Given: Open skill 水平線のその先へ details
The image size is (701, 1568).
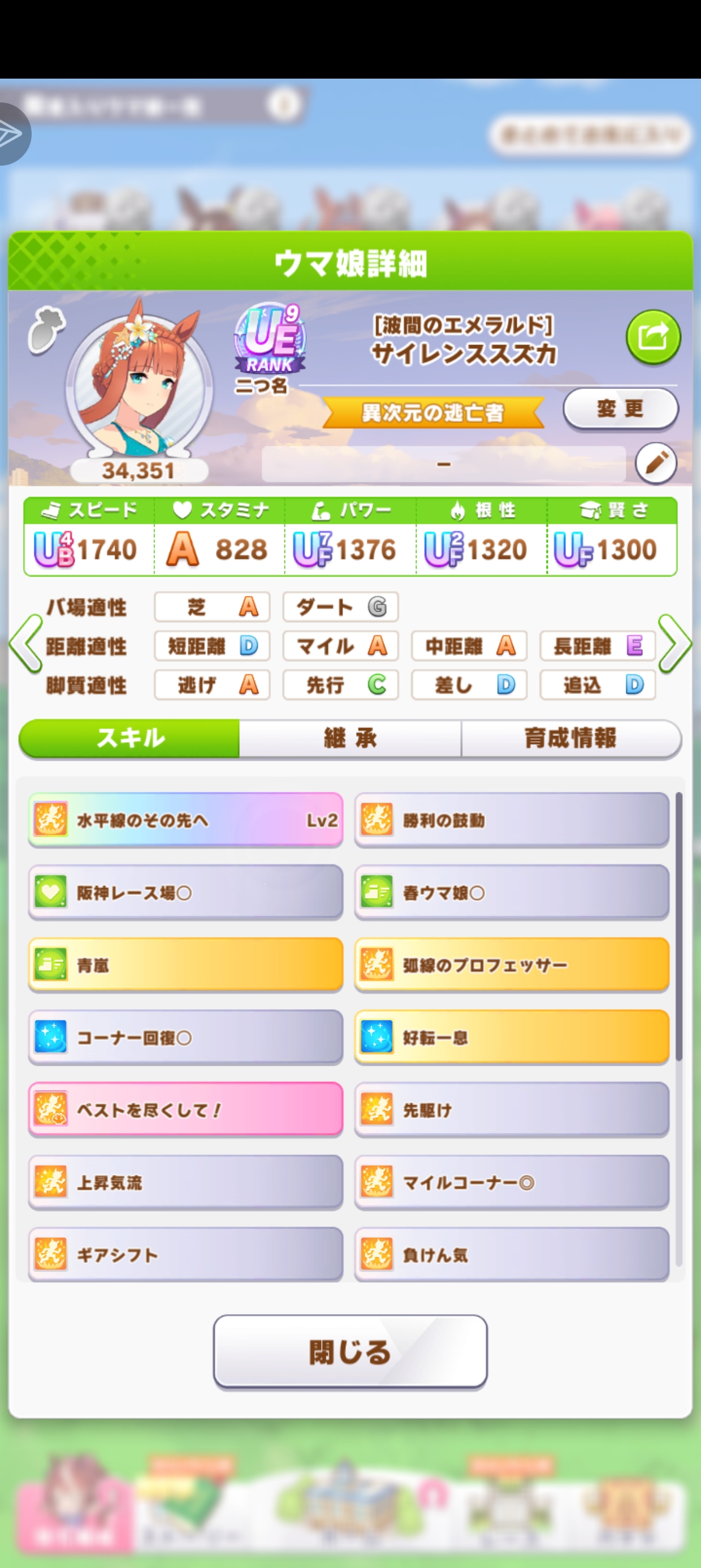Looking at the screenshot, I should pyautogui.click(x=185, y=820).
